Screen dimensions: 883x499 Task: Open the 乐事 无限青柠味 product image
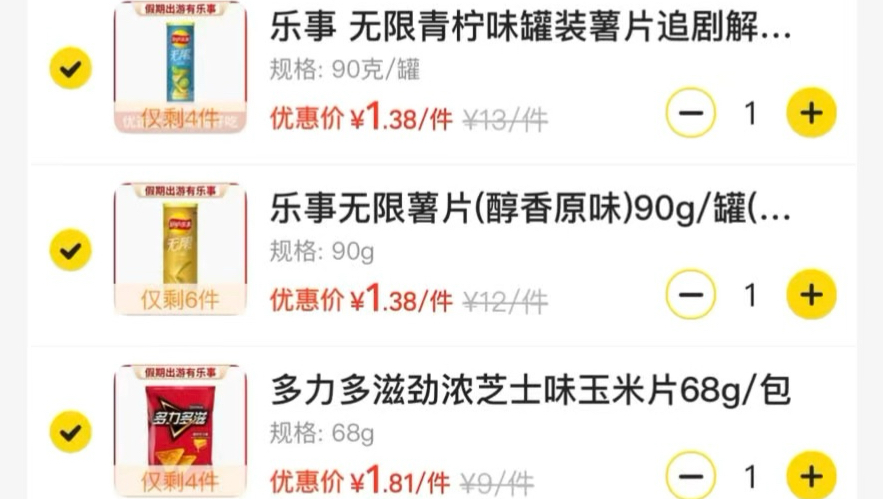[180, 66]
